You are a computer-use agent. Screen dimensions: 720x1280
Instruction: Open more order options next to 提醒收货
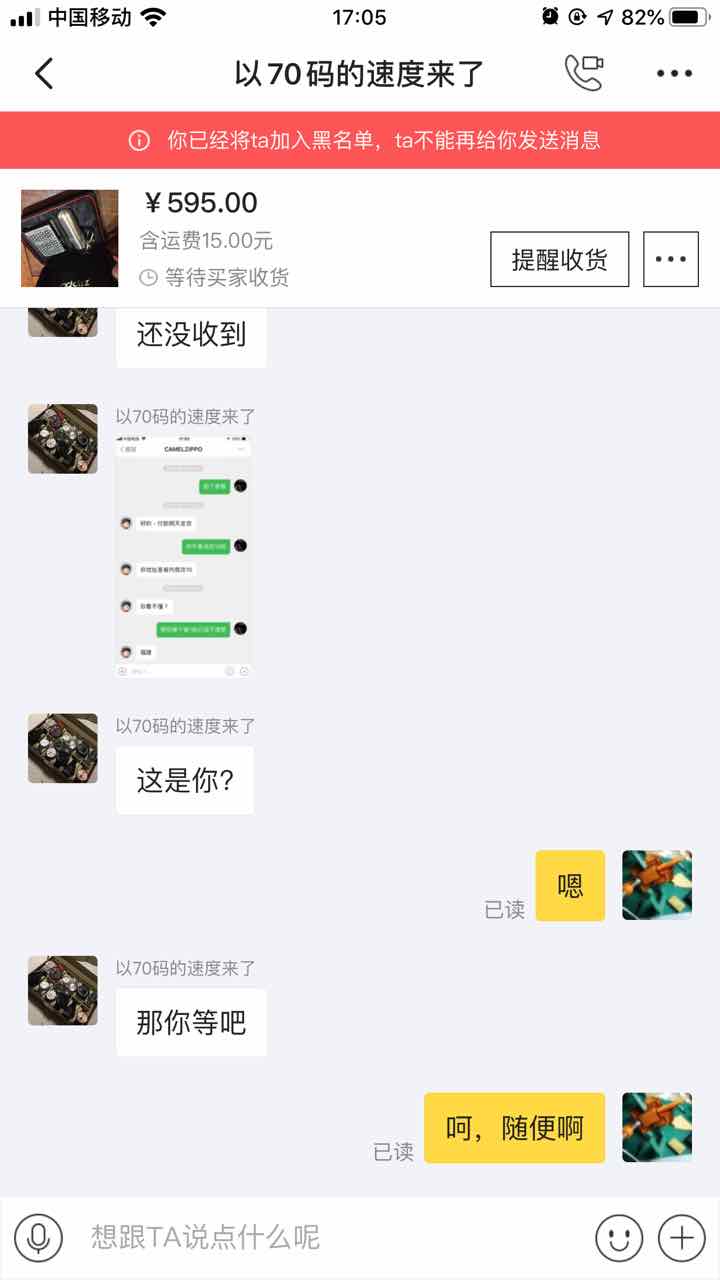coord(670,259)
